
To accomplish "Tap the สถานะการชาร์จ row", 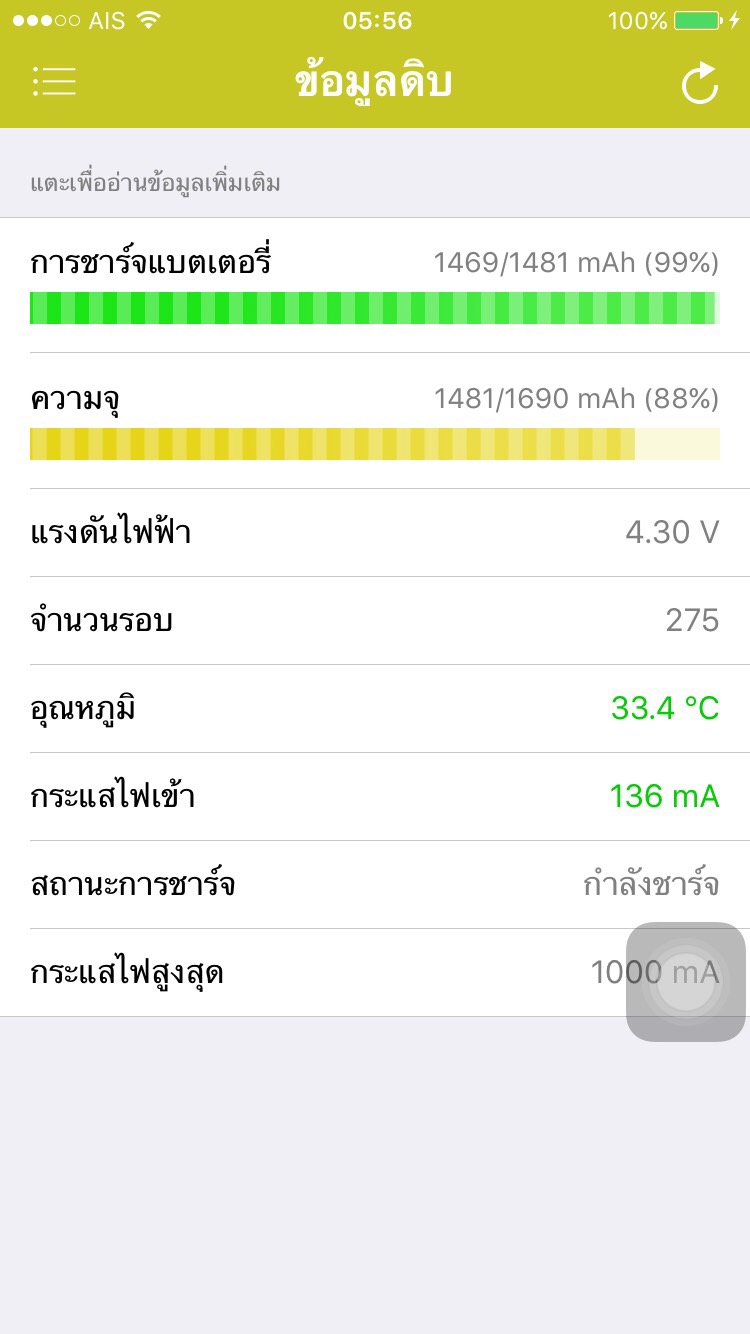I will click(x=375, y=885).
